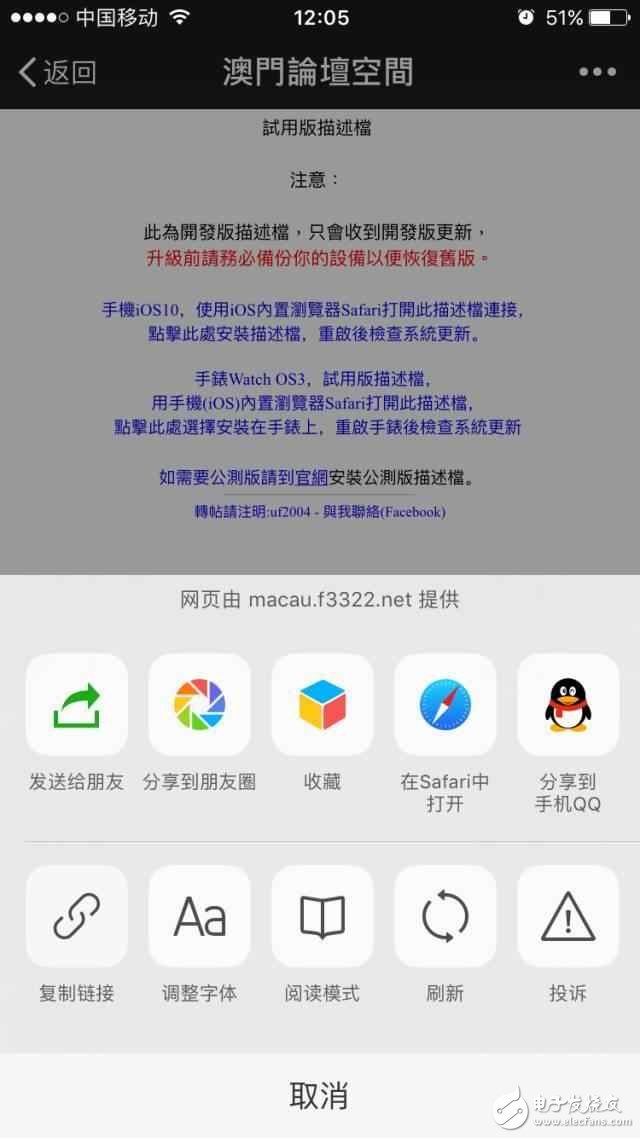Share the page to 手机QQ
Screen dimensions: 640x1138
[568, 705]
